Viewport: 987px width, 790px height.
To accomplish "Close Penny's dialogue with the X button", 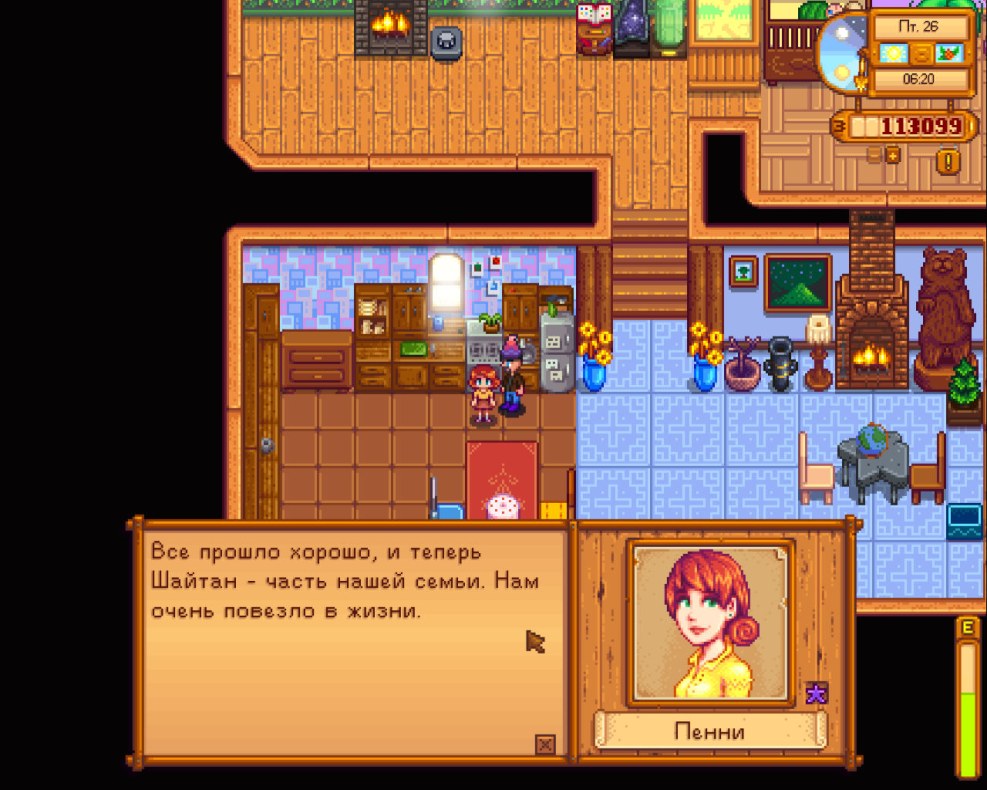I will point(545,744).
